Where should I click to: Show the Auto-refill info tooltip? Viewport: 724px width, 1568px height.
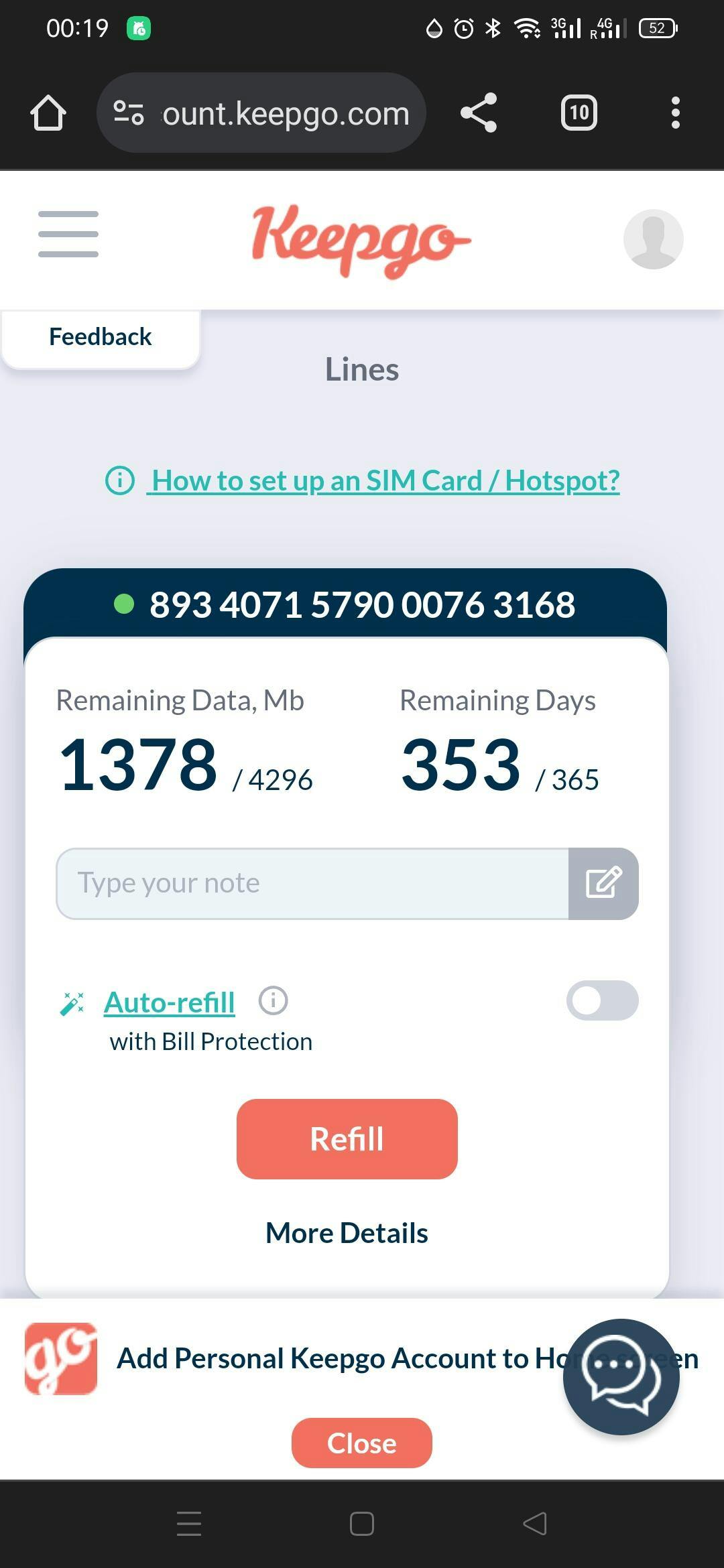[x=273, y=1000]
